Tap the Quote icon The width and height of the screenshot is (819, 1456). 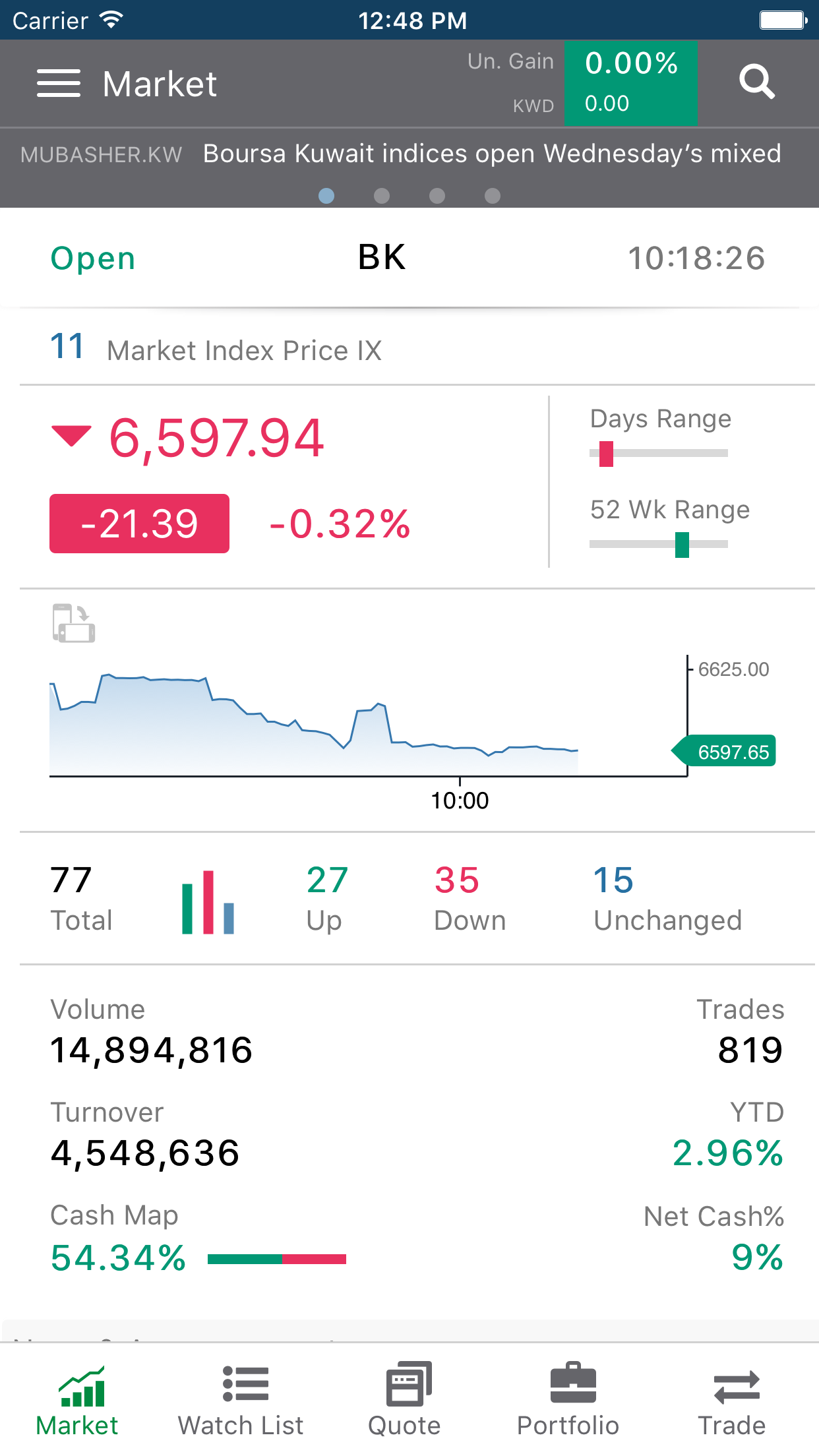pos(406,1383)
